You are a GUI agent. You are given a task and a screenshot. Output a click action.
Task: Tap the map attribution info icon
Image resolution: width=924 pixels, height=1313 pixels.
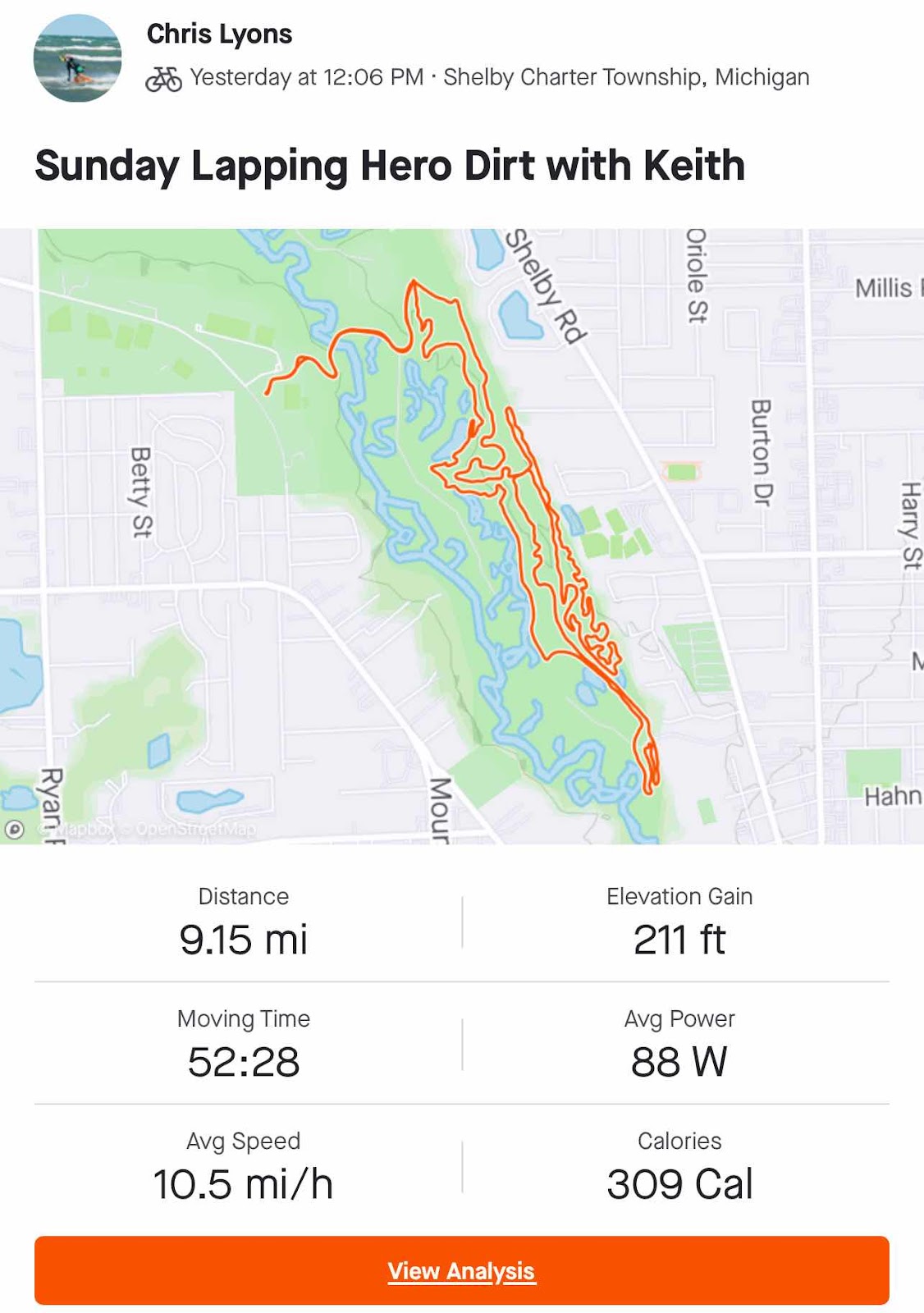[14, 830]
